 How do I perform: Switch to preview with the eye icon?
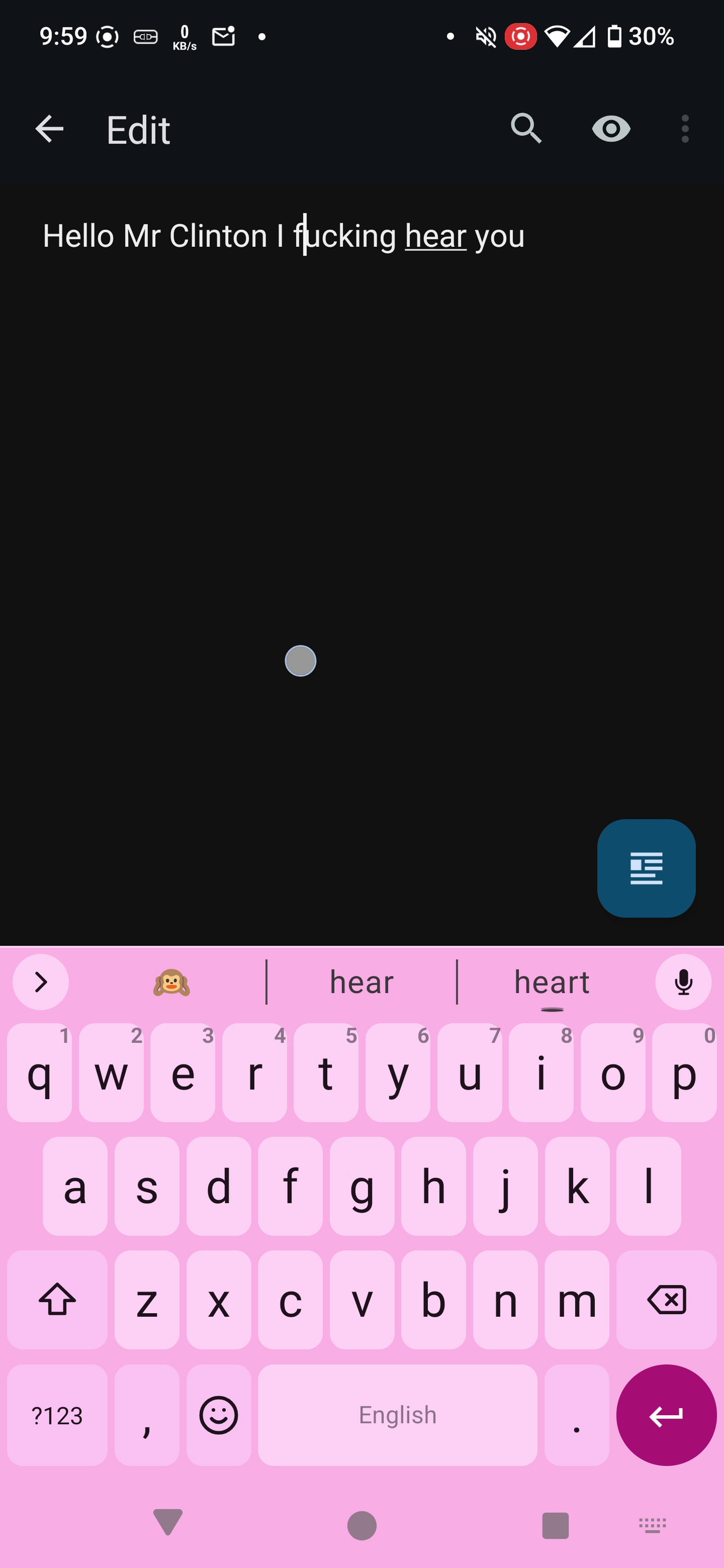(x=612, y=129)
